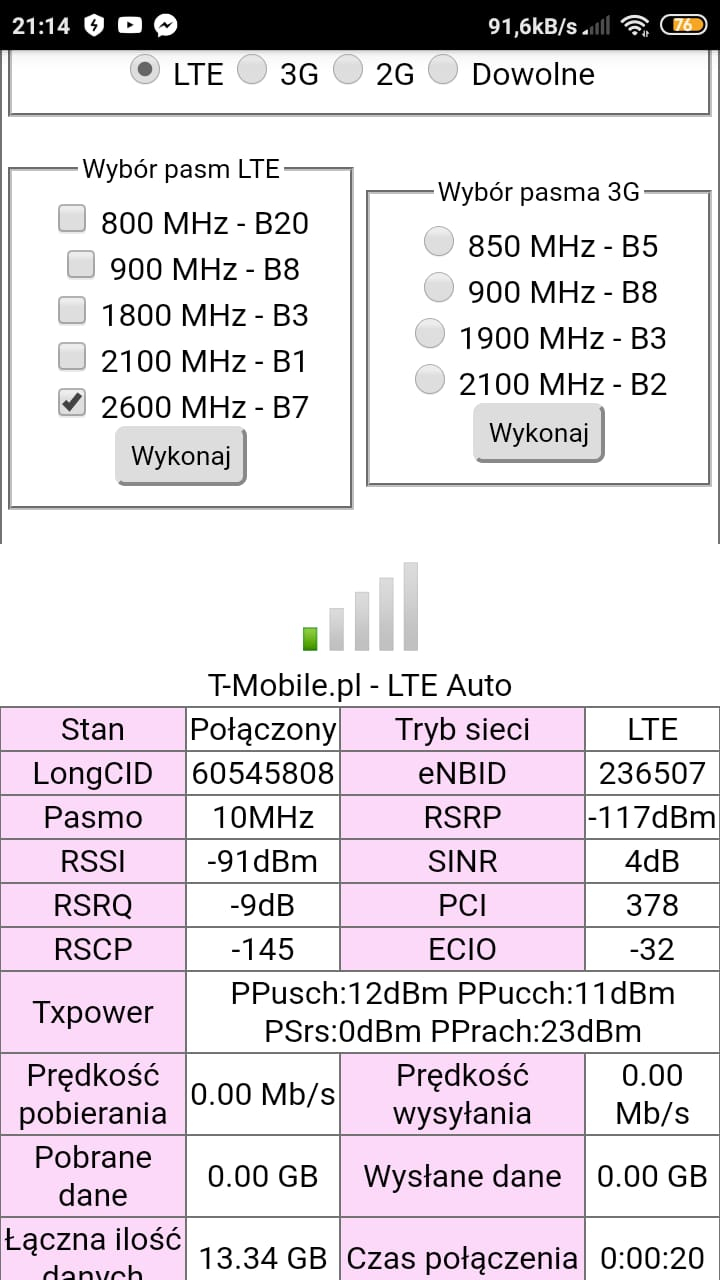Tick the 1800 MHz - B3 LTE band
The image size is (720, 1280).
[x=72, y=311]
